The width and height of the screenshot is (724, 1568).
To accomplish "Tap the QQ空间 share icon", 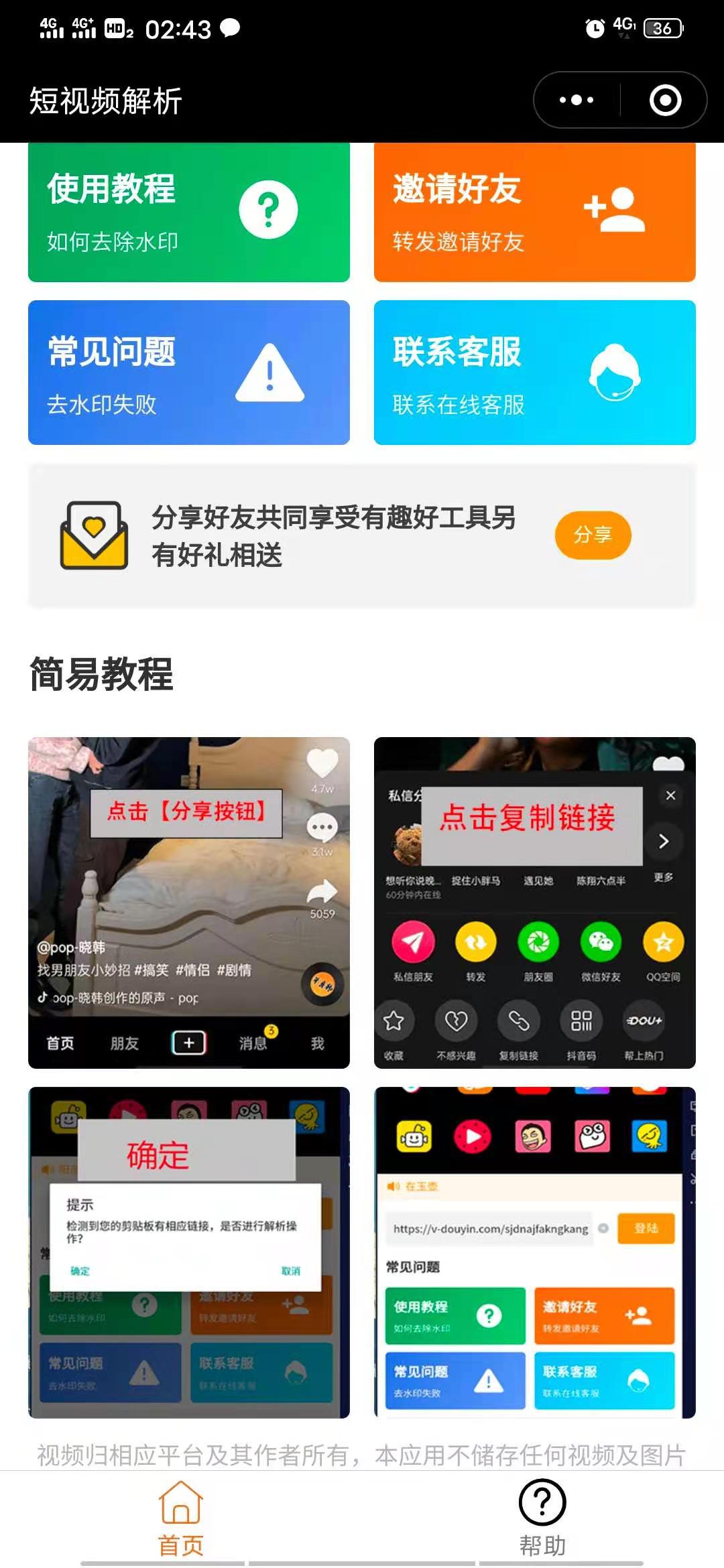I will 664,940.
